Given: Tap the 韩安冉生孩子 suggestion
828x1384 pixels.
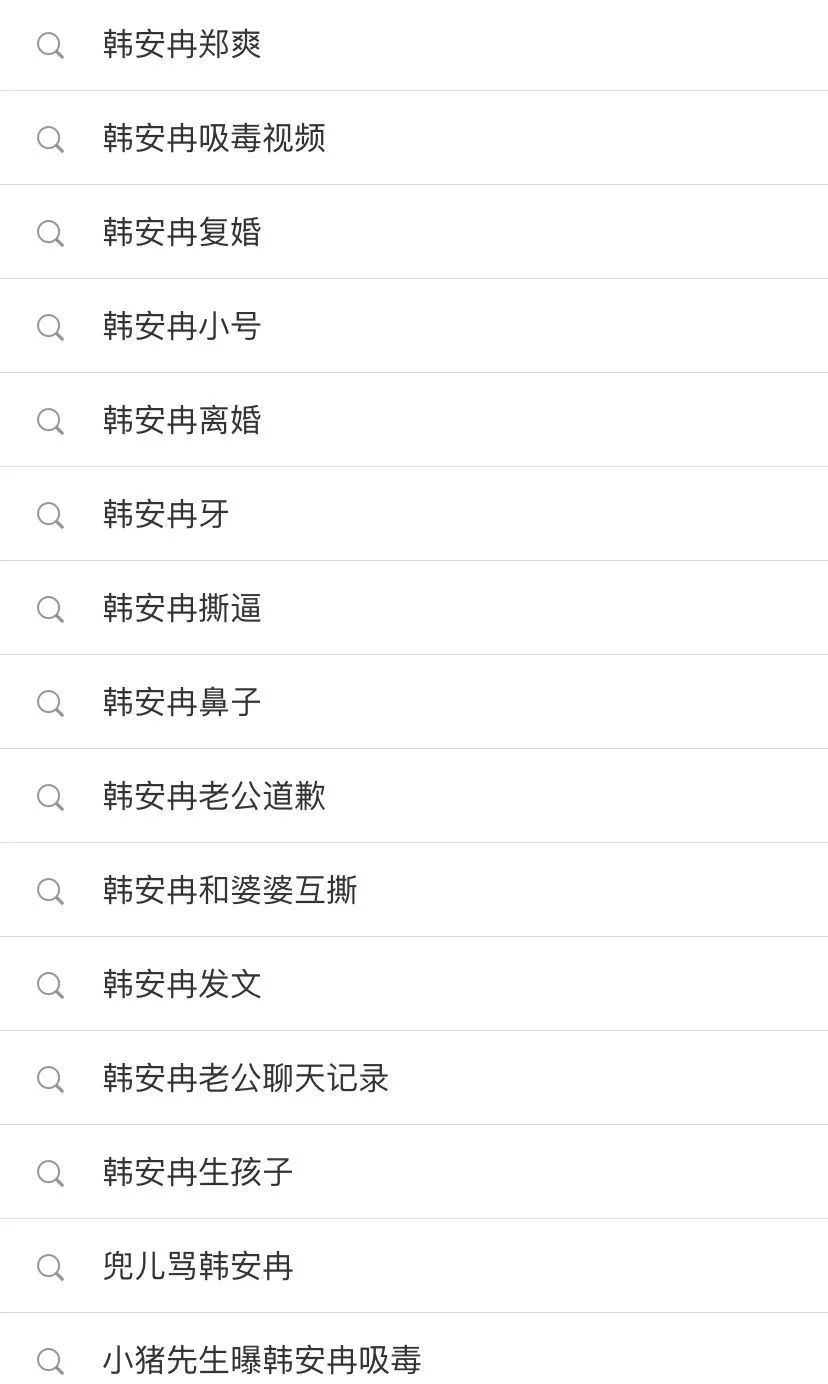Looking at the screenshot, I should click(414, 1172).
